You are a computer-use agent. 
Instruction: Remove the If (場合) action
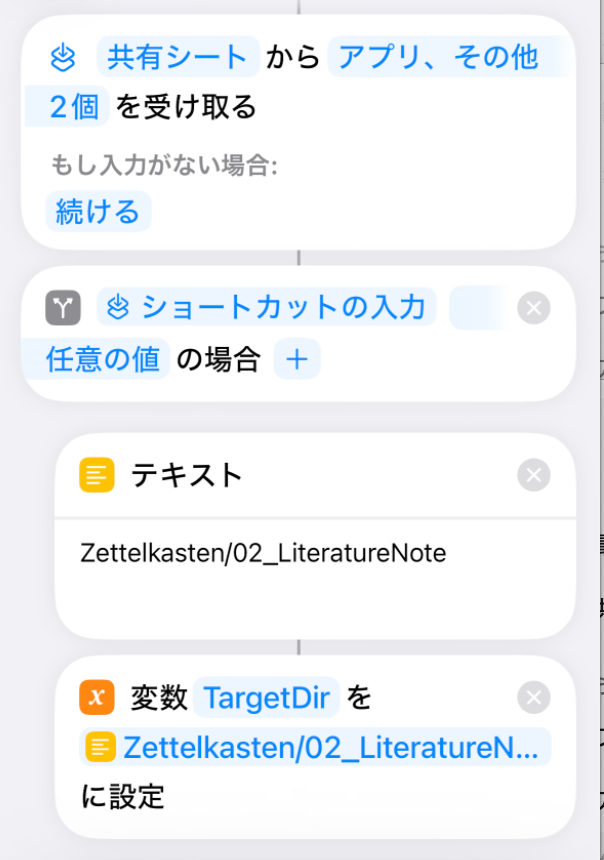534,309
